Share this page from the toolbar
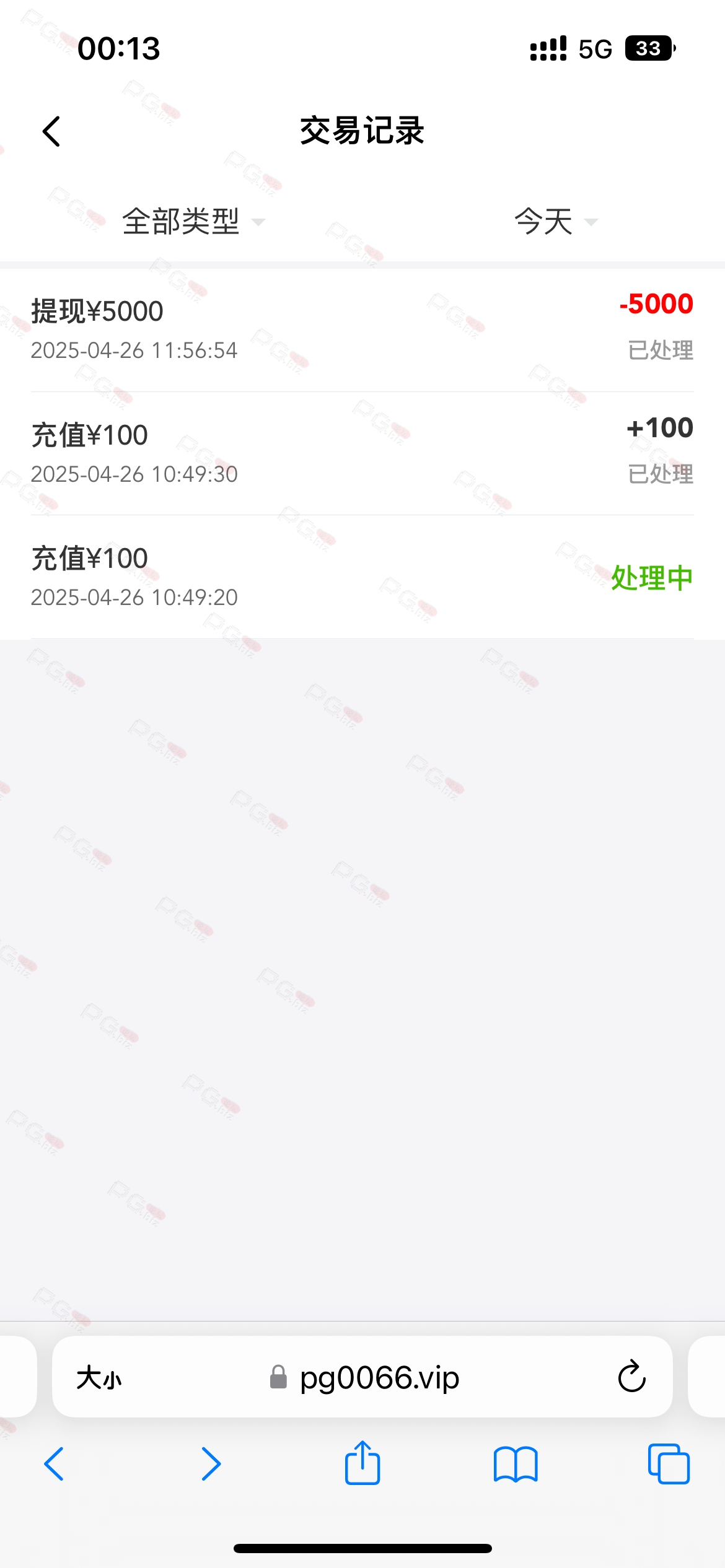The width and height of the screenshot is (725, 1568). point(362,1462)
